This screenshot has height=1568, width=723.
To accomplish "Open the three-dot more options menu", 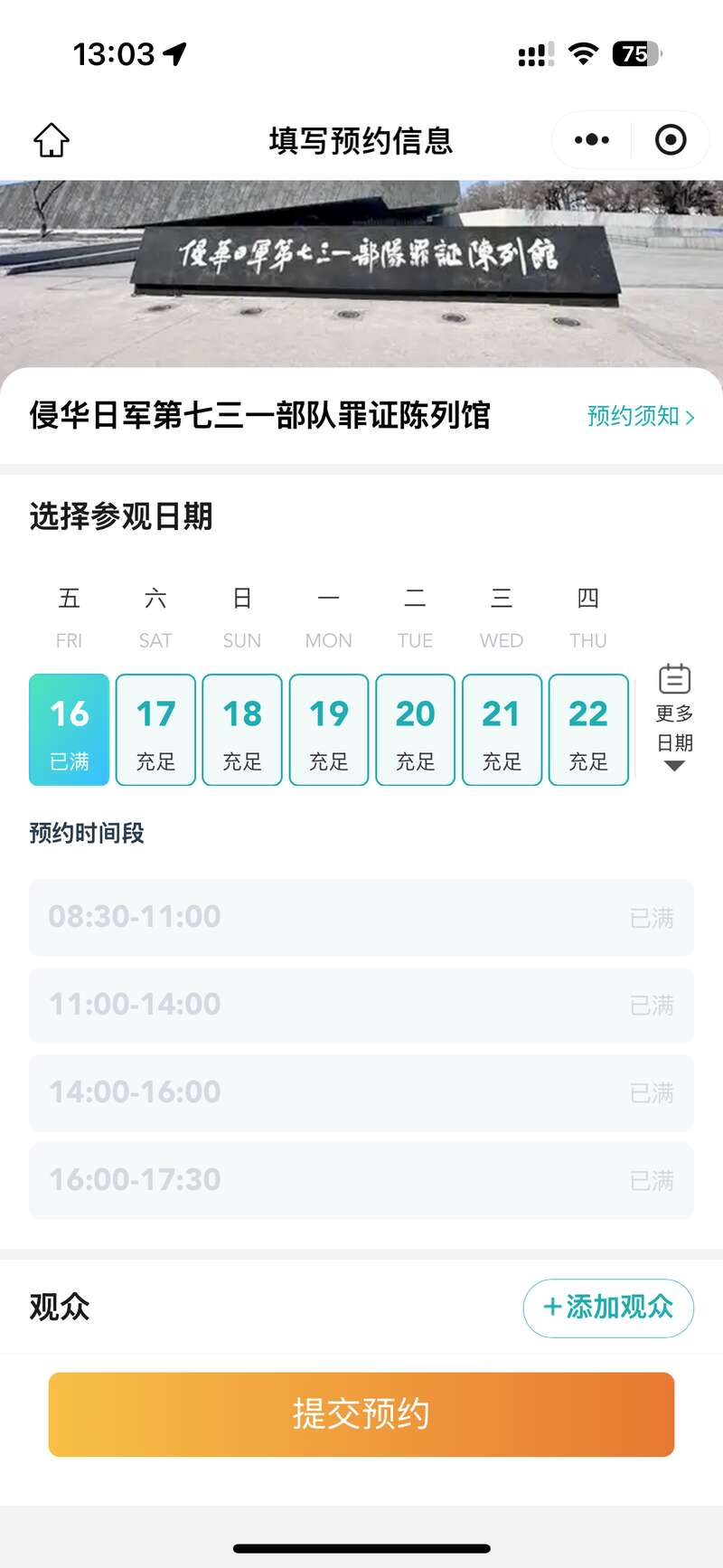I will 592,140.
